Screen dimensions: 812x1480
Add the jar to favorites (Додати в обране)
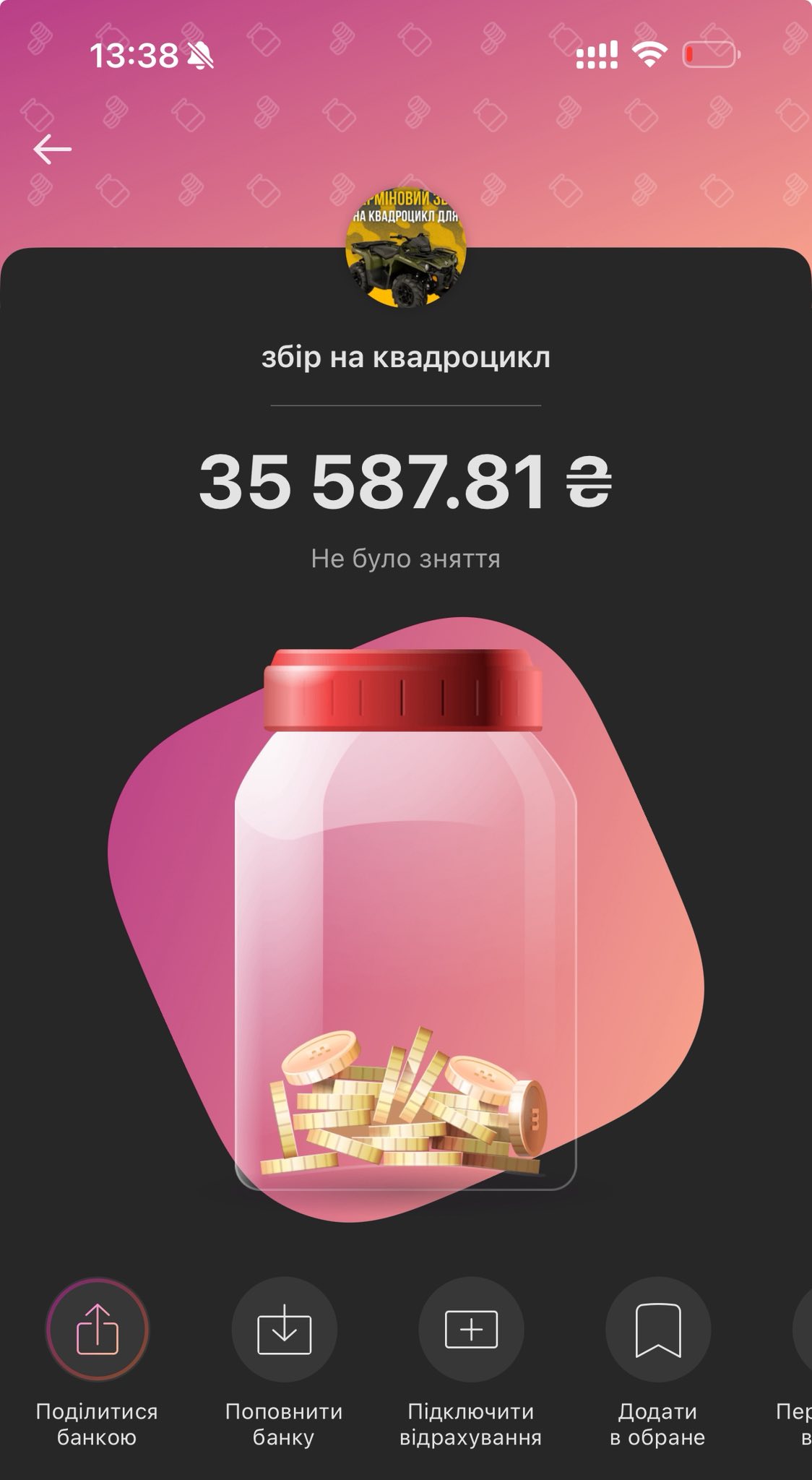click(x=657, y=1330)
